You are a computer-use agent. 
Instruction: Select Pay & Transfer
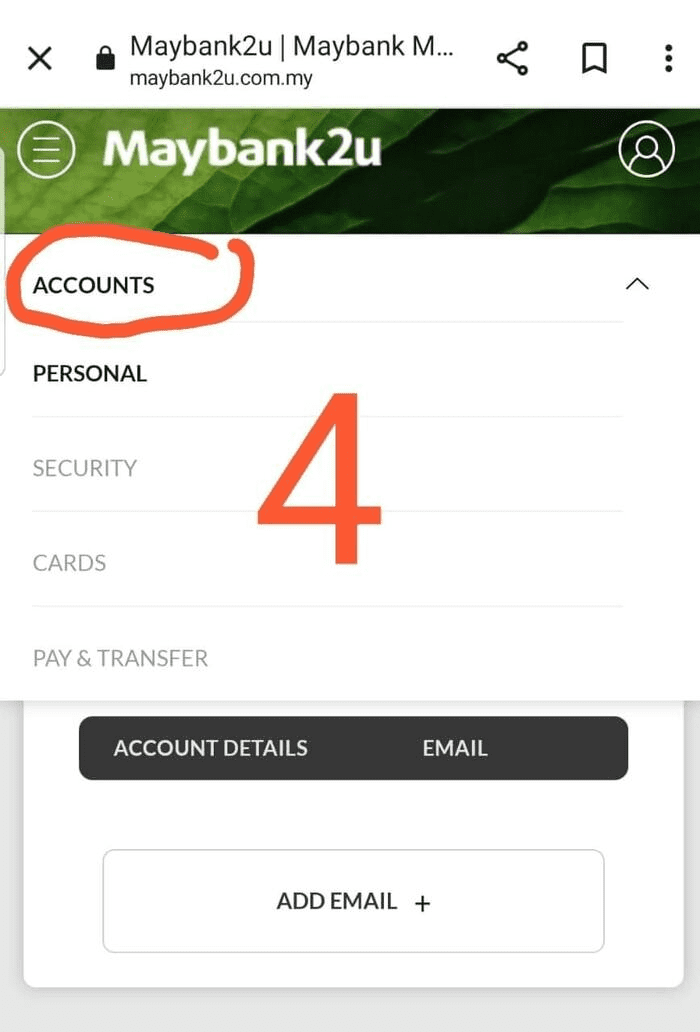coord(120,659)
